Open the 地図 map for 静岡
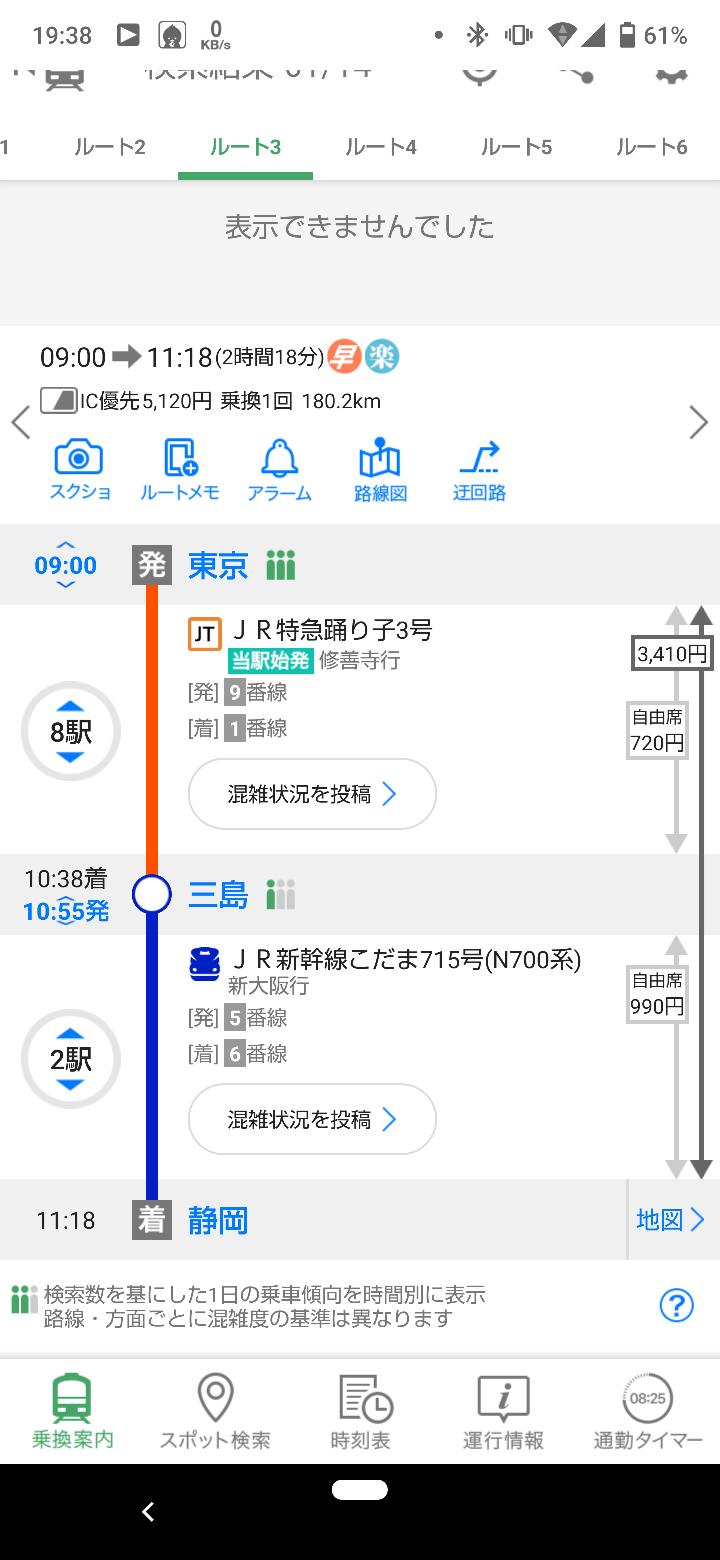 click(672, 1219)
